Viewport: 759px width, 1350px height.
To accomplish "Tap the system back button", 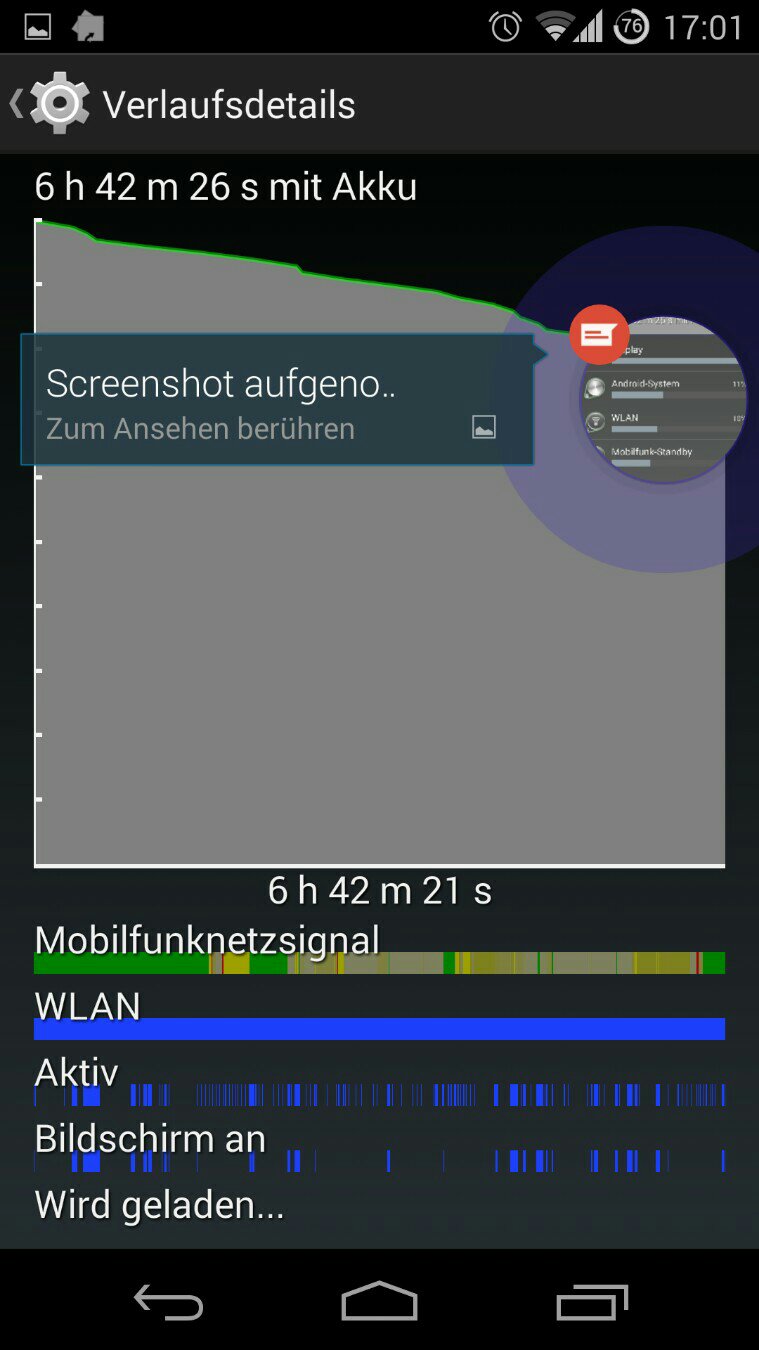I will [x=168, y=1302].
